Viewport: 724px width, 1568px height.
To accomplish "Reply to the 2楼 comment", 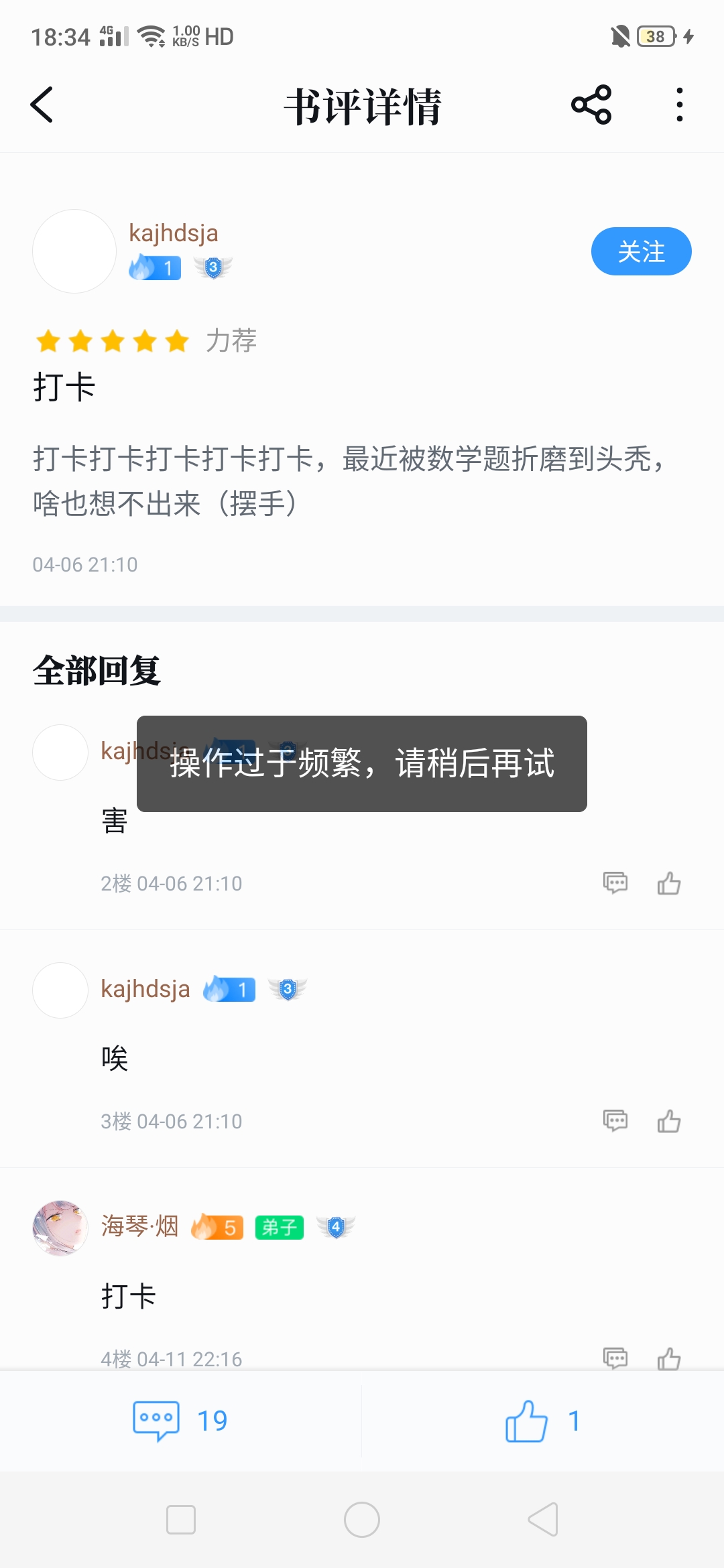I will 615,883.
